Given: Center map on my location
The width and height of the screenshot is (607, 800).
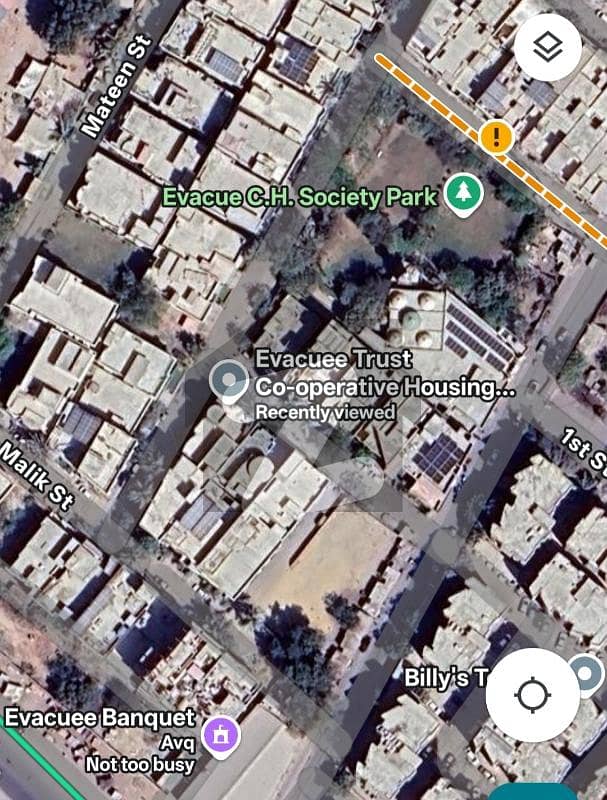Looking at the screenshot, I should (x=534, y=695).
